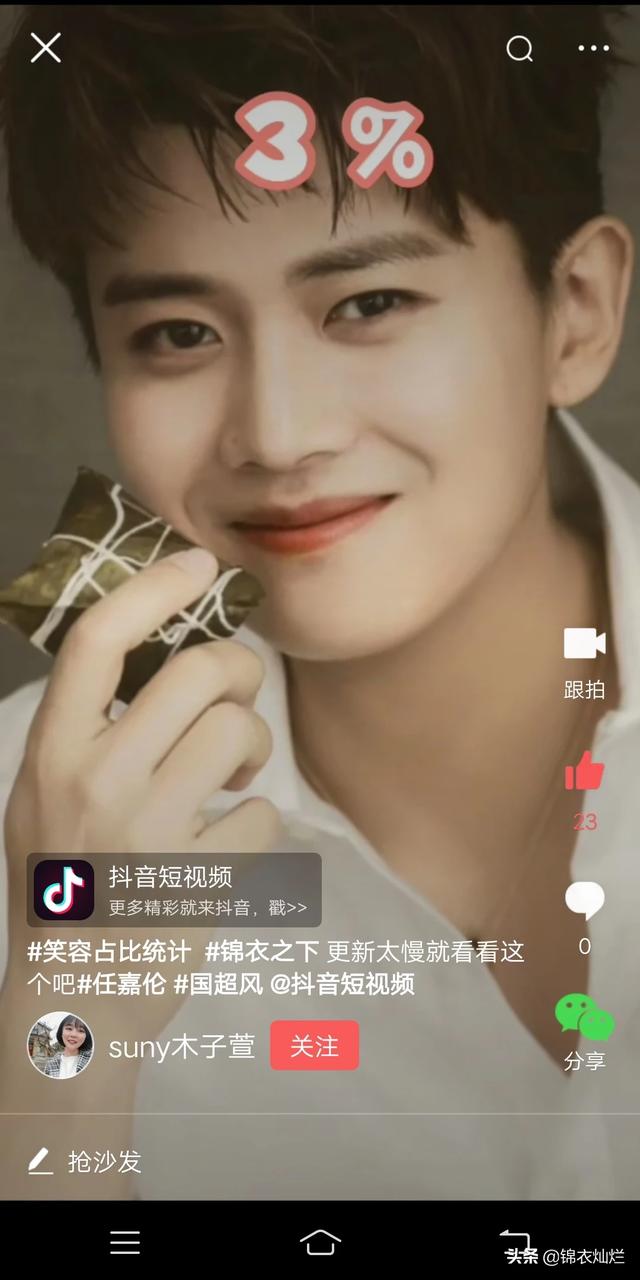Open hashtag #锦衣之下
640x1280 pixels.
263,952
